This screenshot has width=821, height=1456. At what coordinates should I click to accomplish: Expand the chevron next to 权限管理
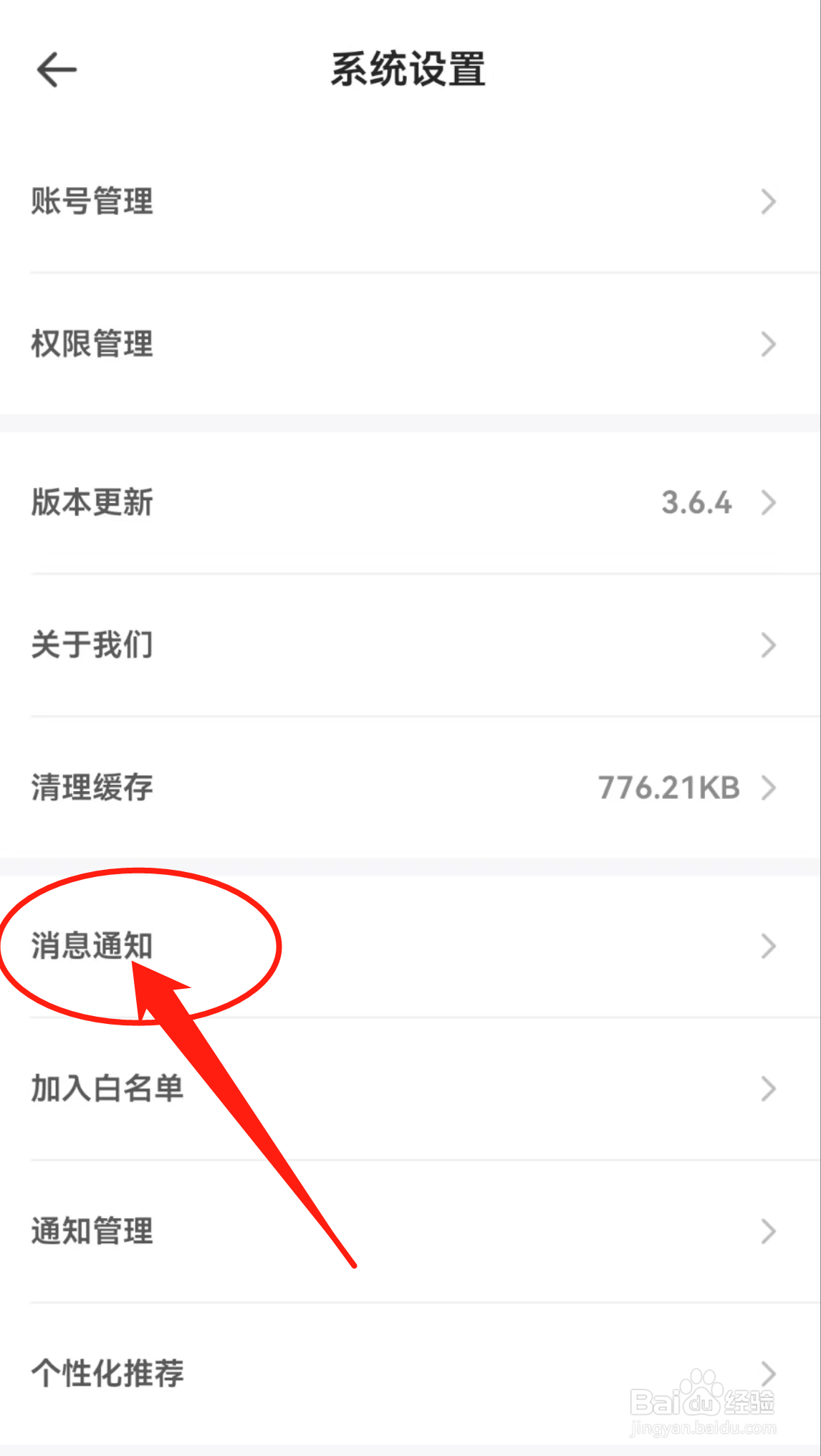768,344
